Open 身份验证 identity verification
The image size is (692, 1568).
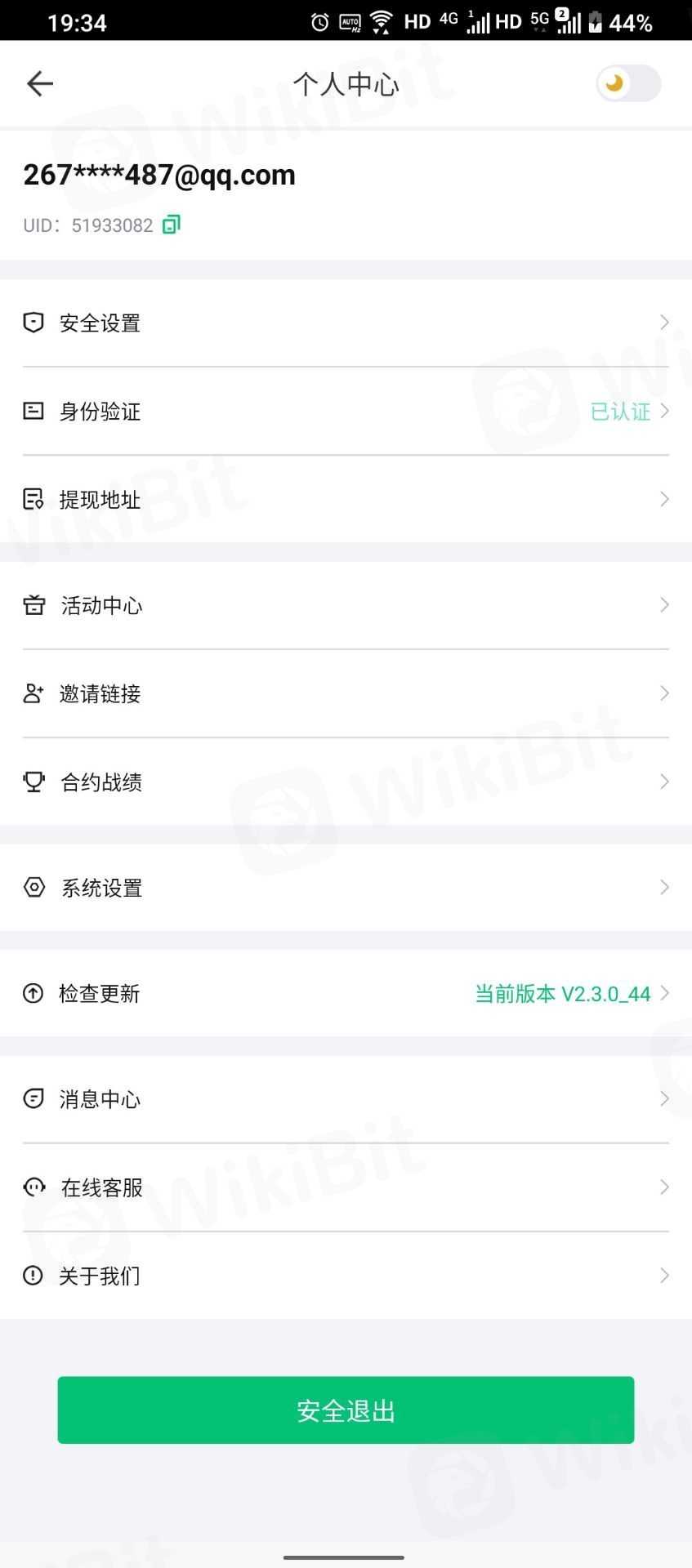click(346, 411)
